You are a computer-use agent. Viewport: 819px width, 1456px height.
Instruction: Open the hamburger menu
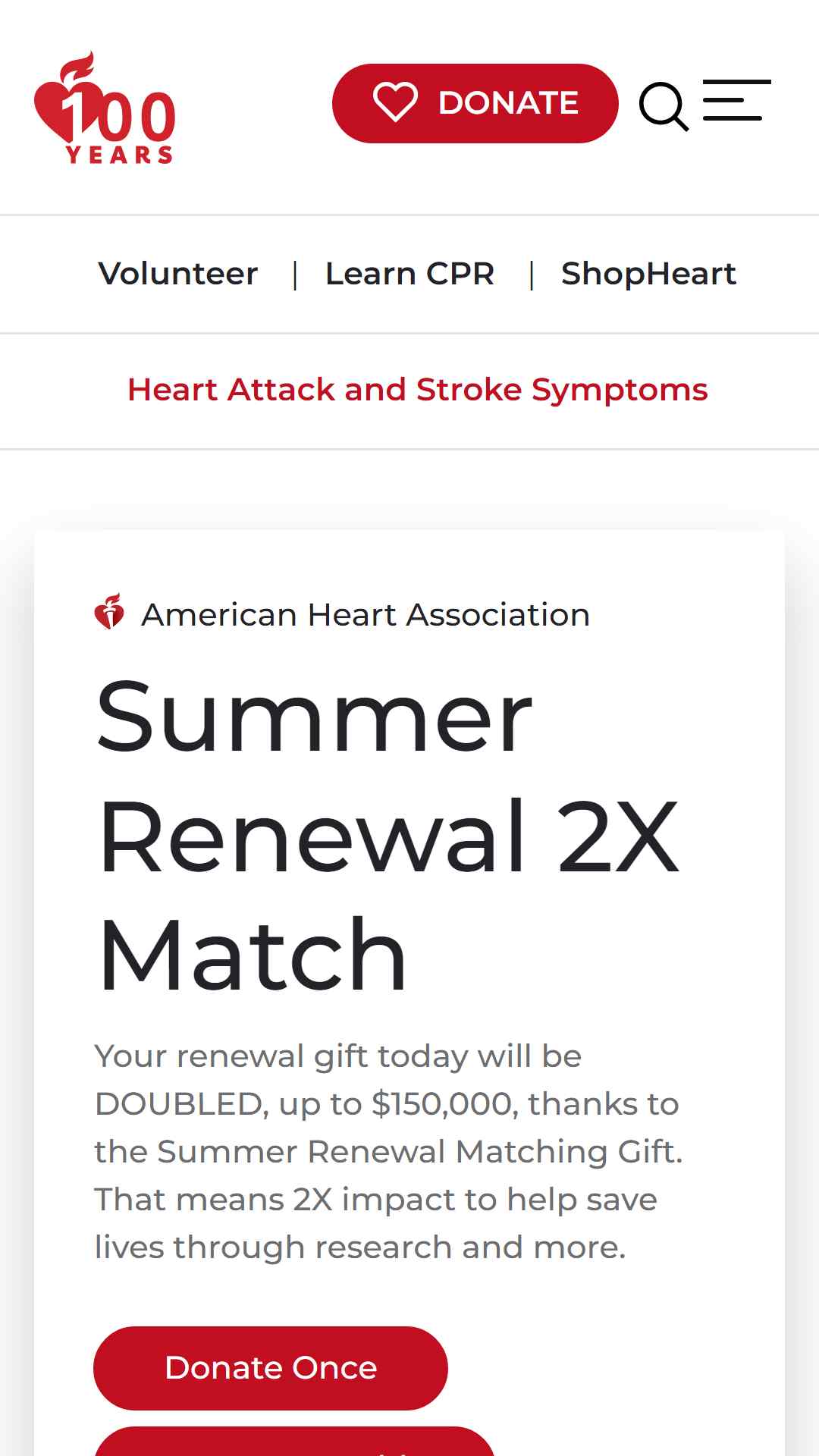(736, 100)
